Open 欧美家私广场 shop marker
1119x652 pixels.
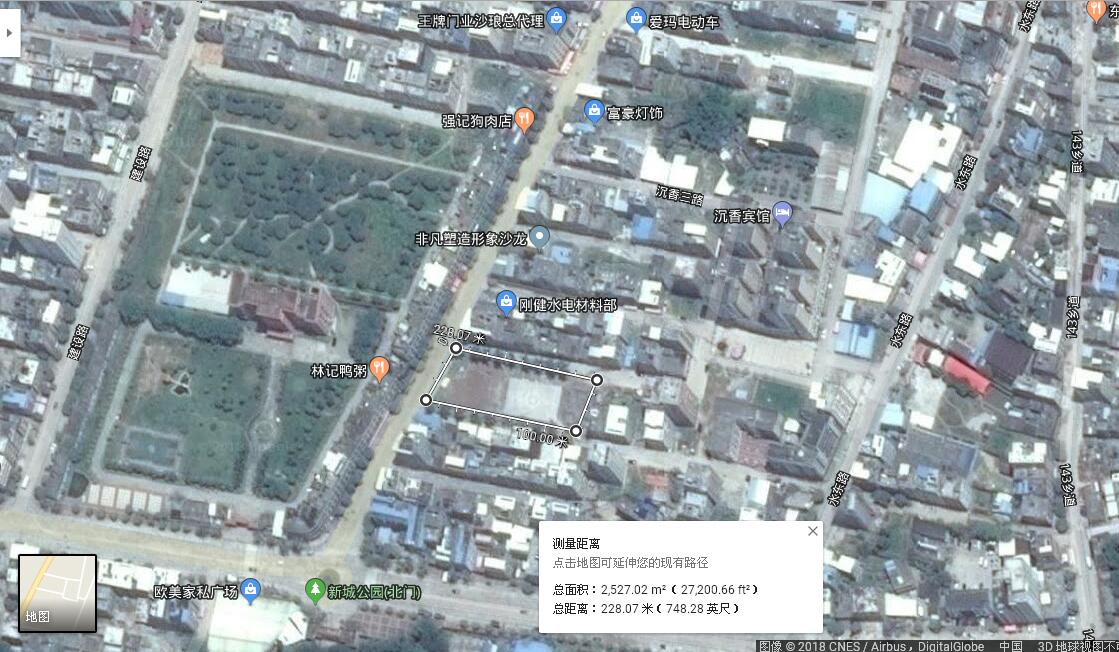(251, 591)
